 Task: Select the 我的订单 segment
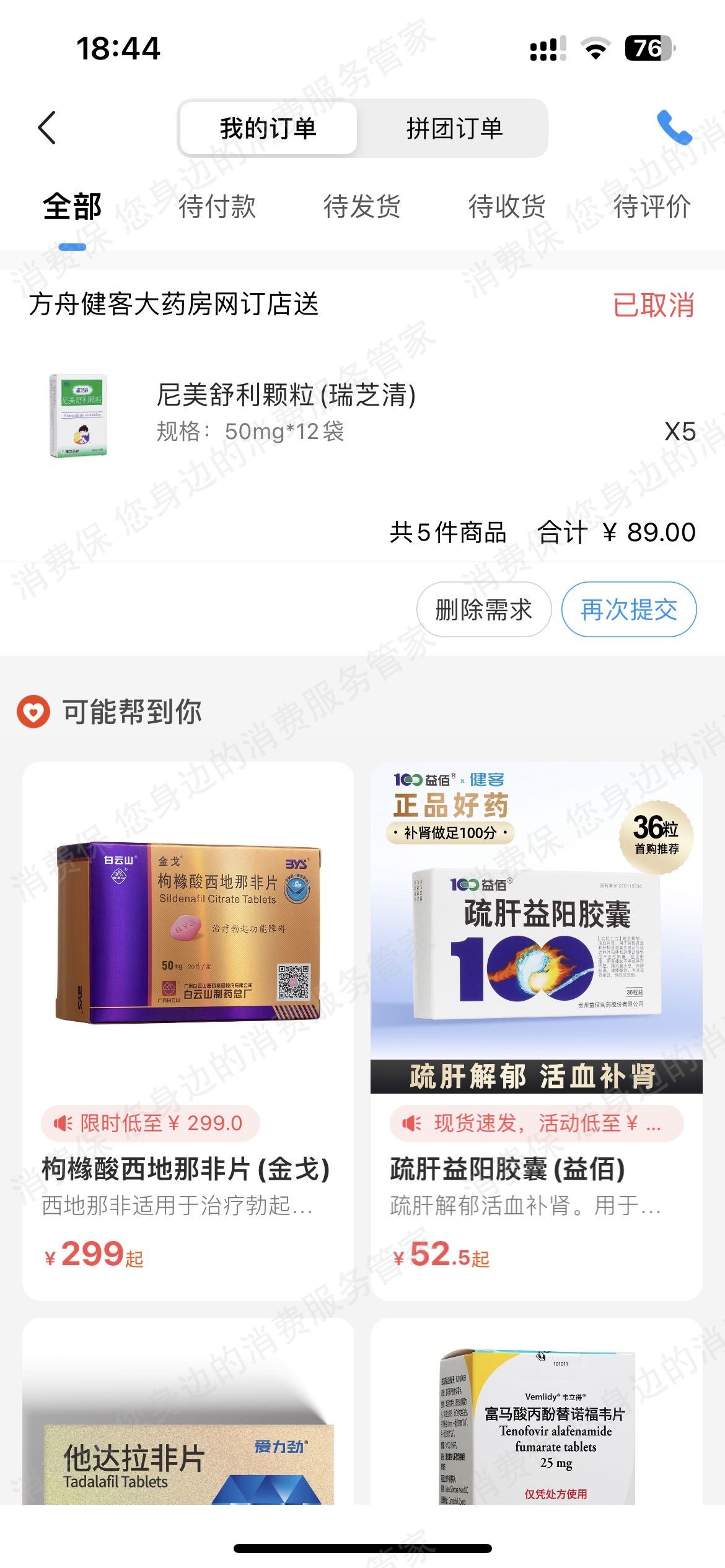[x=268, y=129]
